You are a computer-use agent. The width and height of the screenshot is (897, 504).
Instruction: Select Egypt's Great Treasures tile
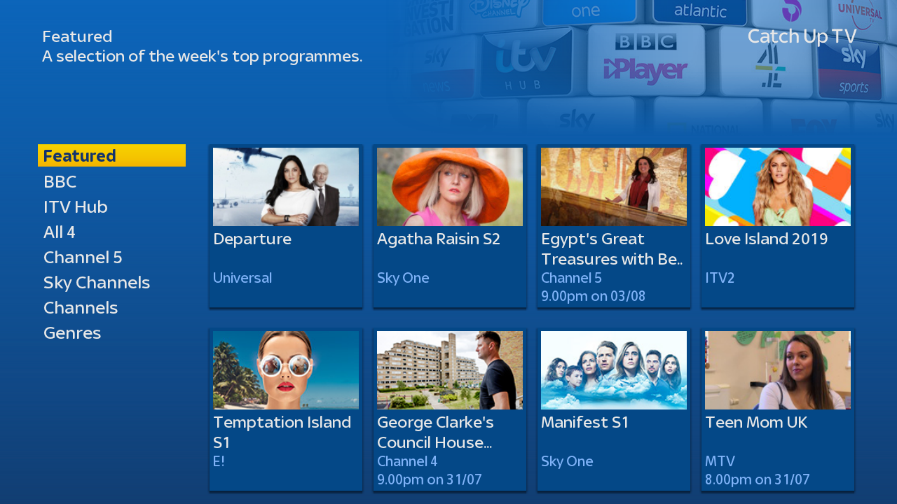(x=614, y=225)
